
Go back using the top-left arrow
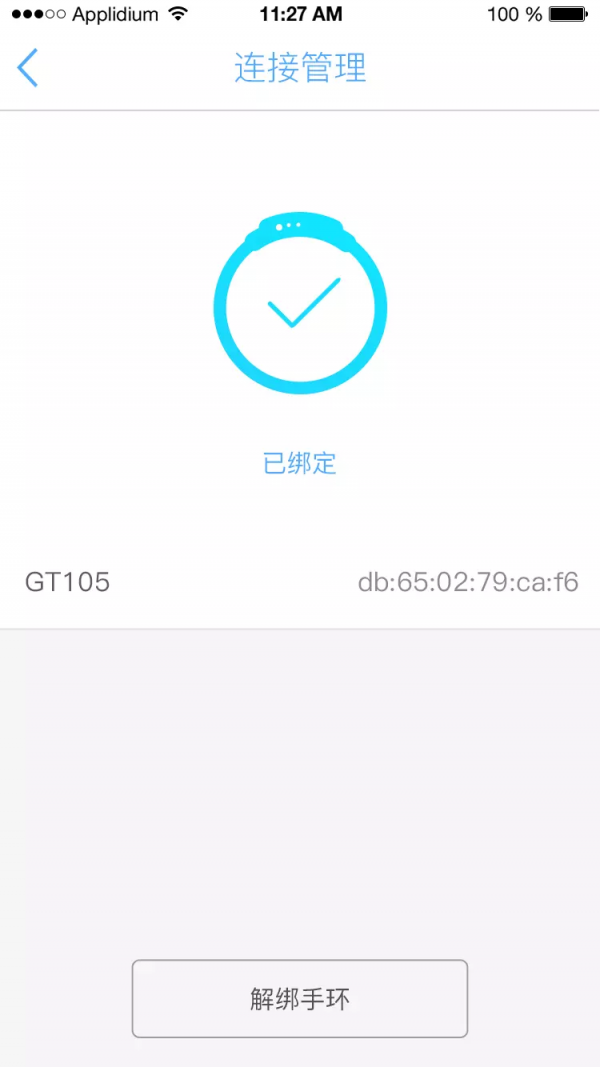[27, 68]
